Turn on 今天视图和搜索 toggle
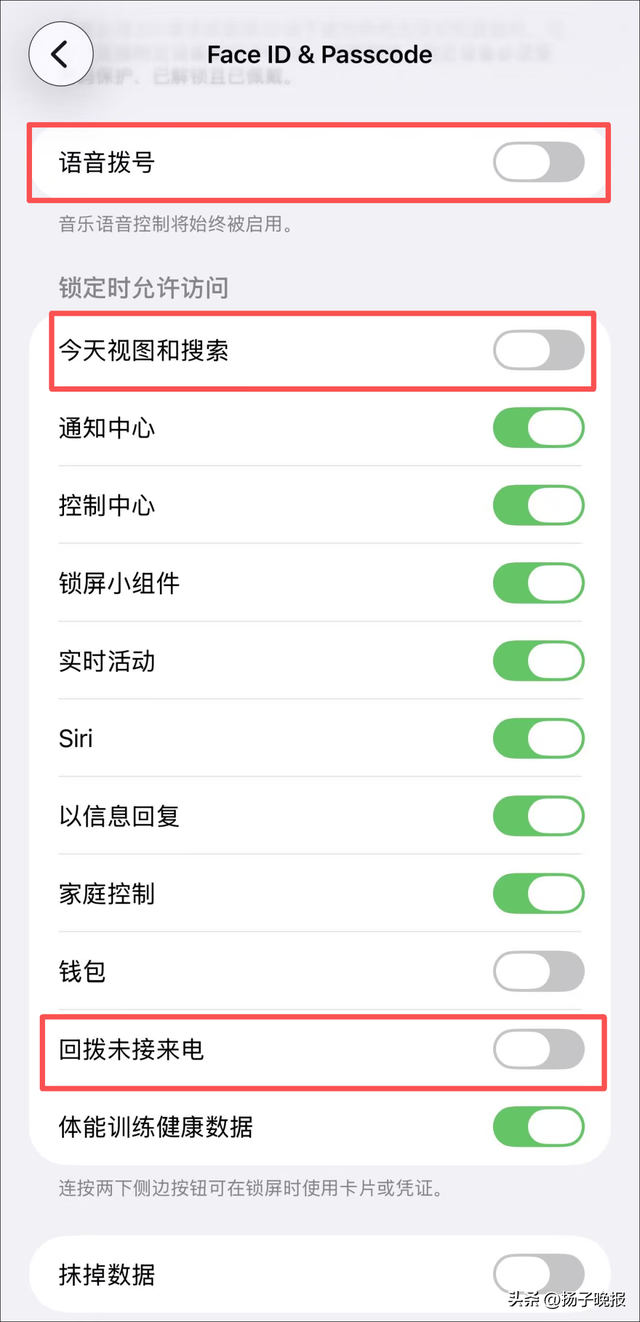 538,350
